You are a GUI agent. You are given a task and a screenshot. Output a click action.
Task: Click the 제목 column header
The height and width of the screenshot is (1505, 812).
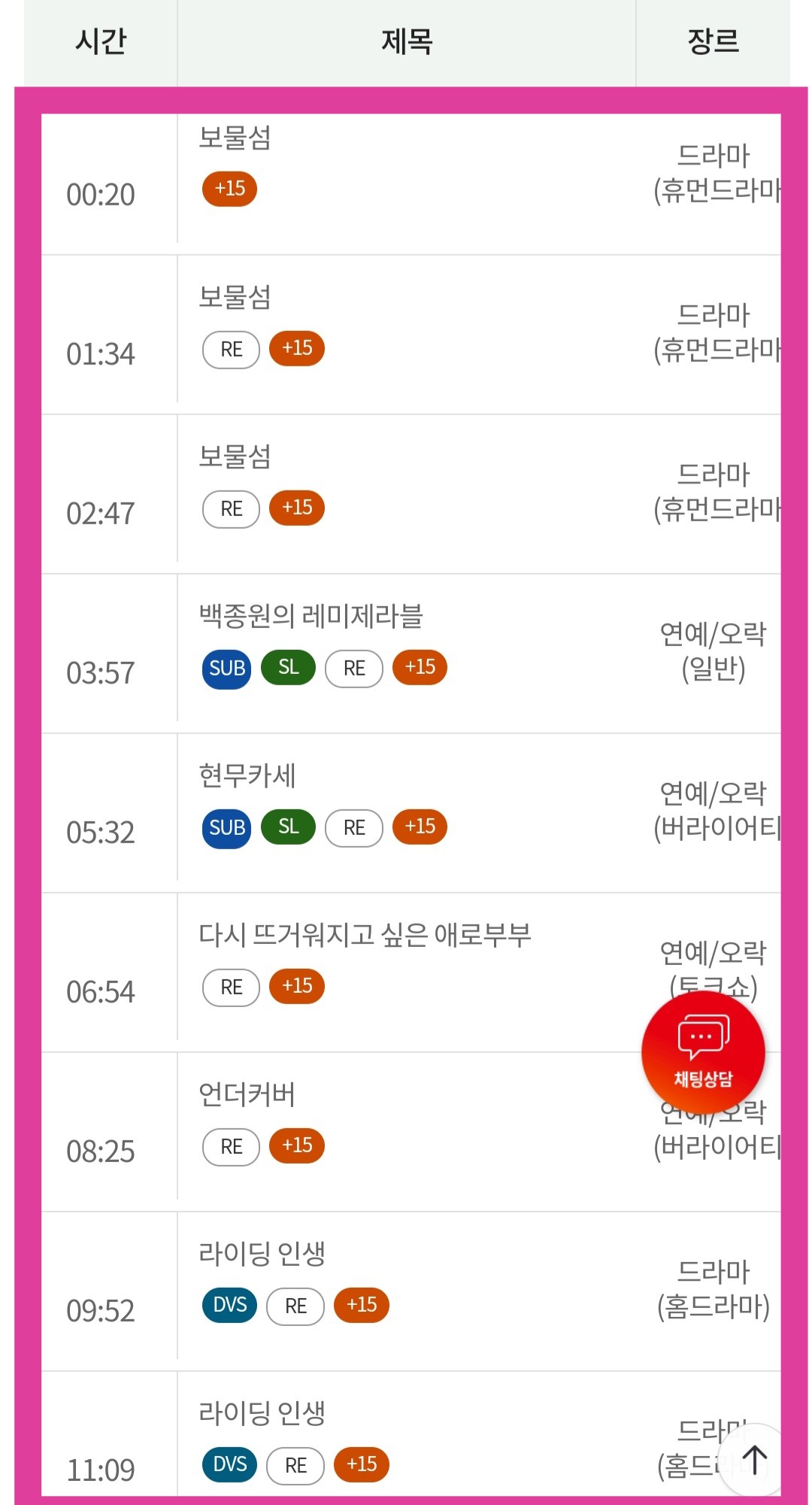click(406, 43)
